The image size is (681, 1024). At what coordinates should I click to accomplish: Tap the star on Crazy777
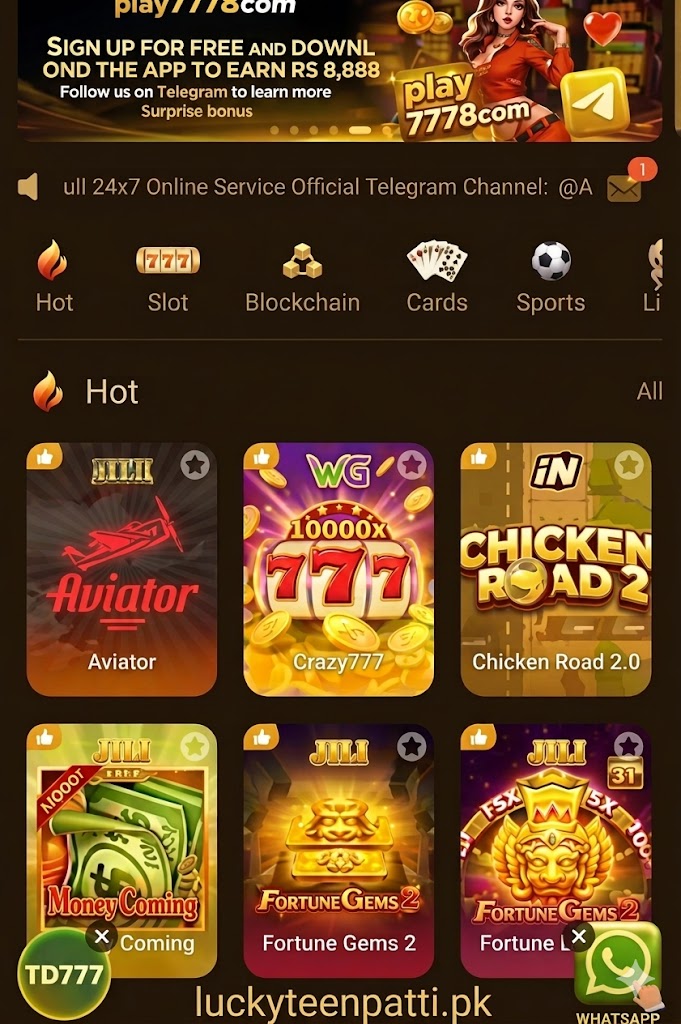coord(411,464)
